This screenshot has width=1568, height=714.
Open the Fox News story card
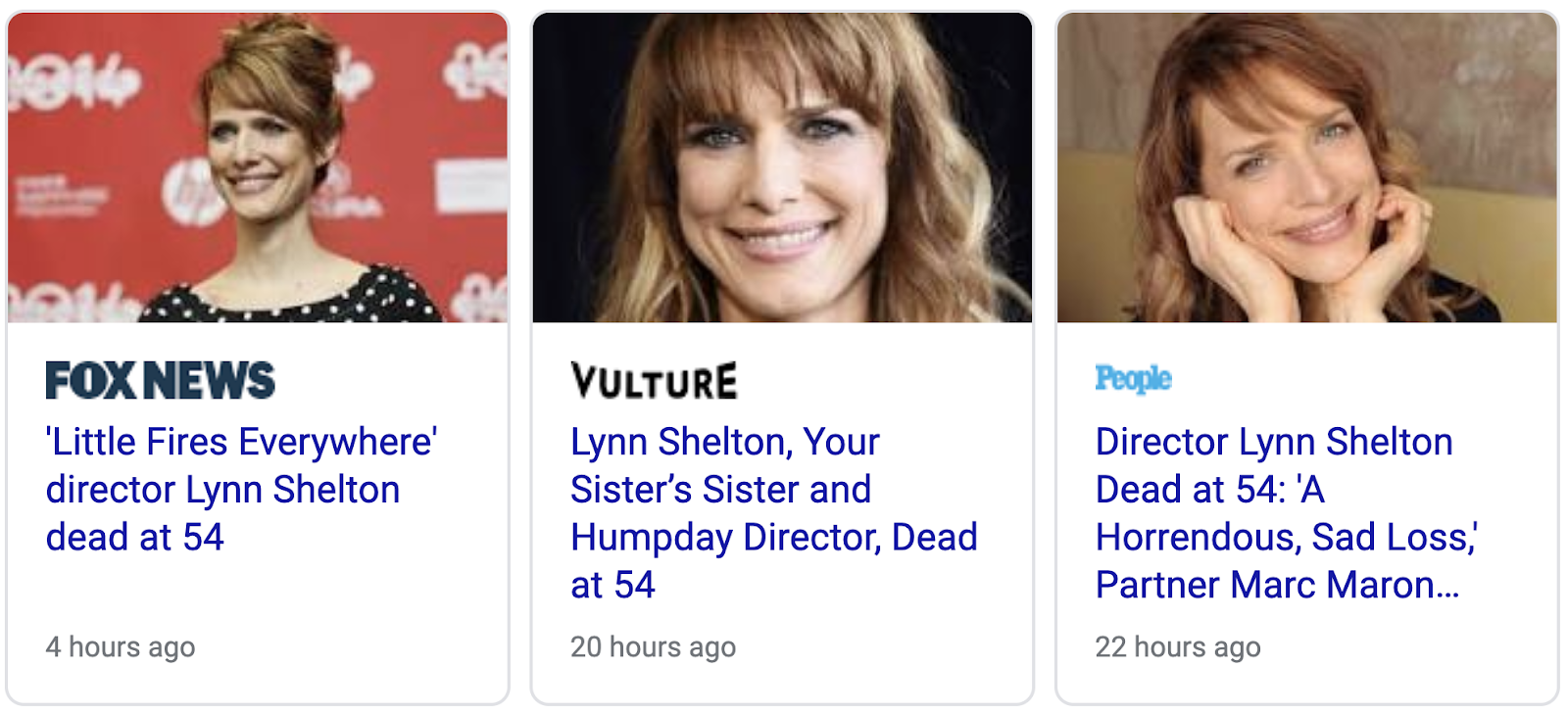click(x=258, y=357)
